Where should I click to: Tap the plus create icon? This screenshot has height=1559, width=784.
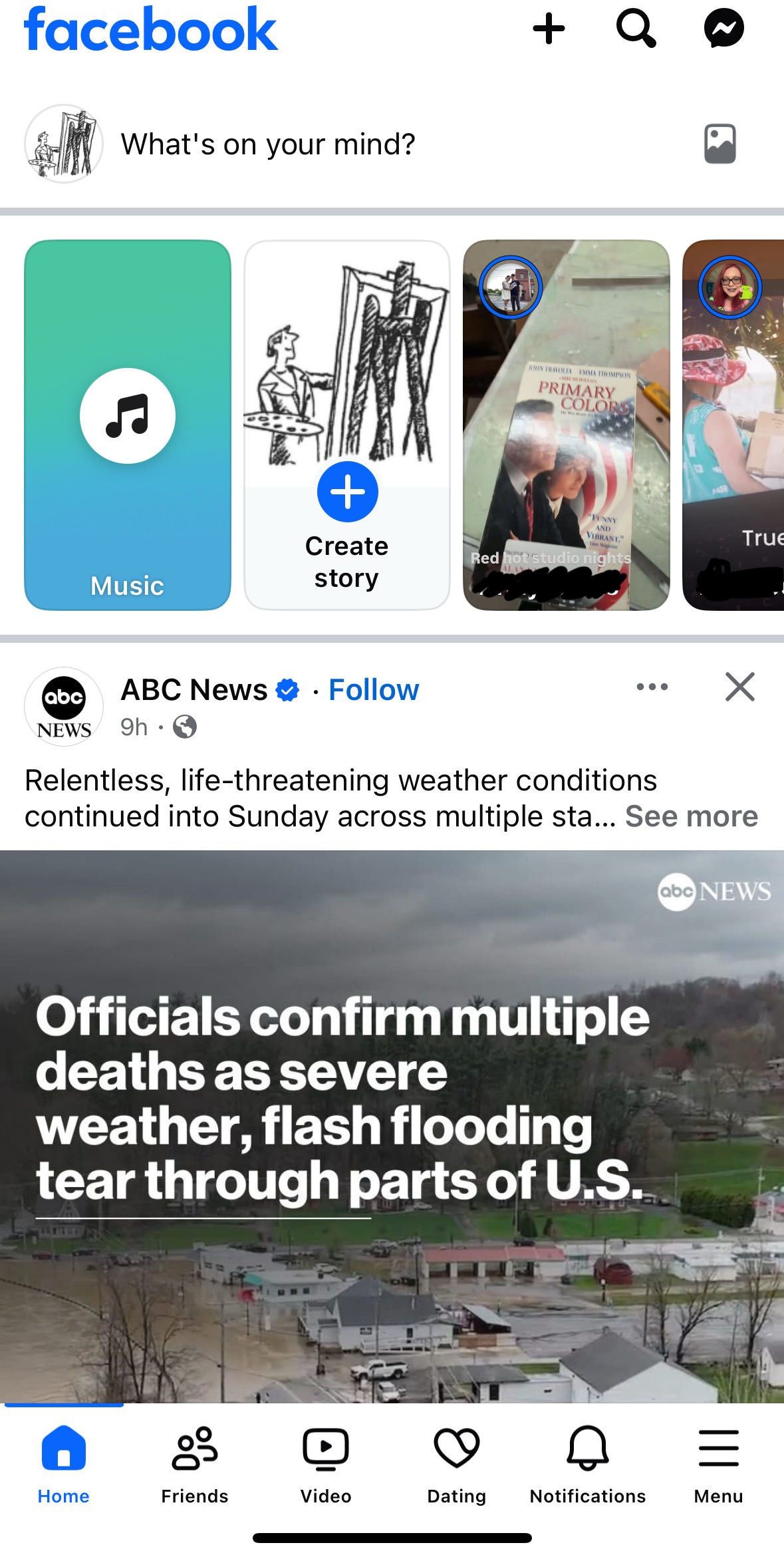coord(549,29)
